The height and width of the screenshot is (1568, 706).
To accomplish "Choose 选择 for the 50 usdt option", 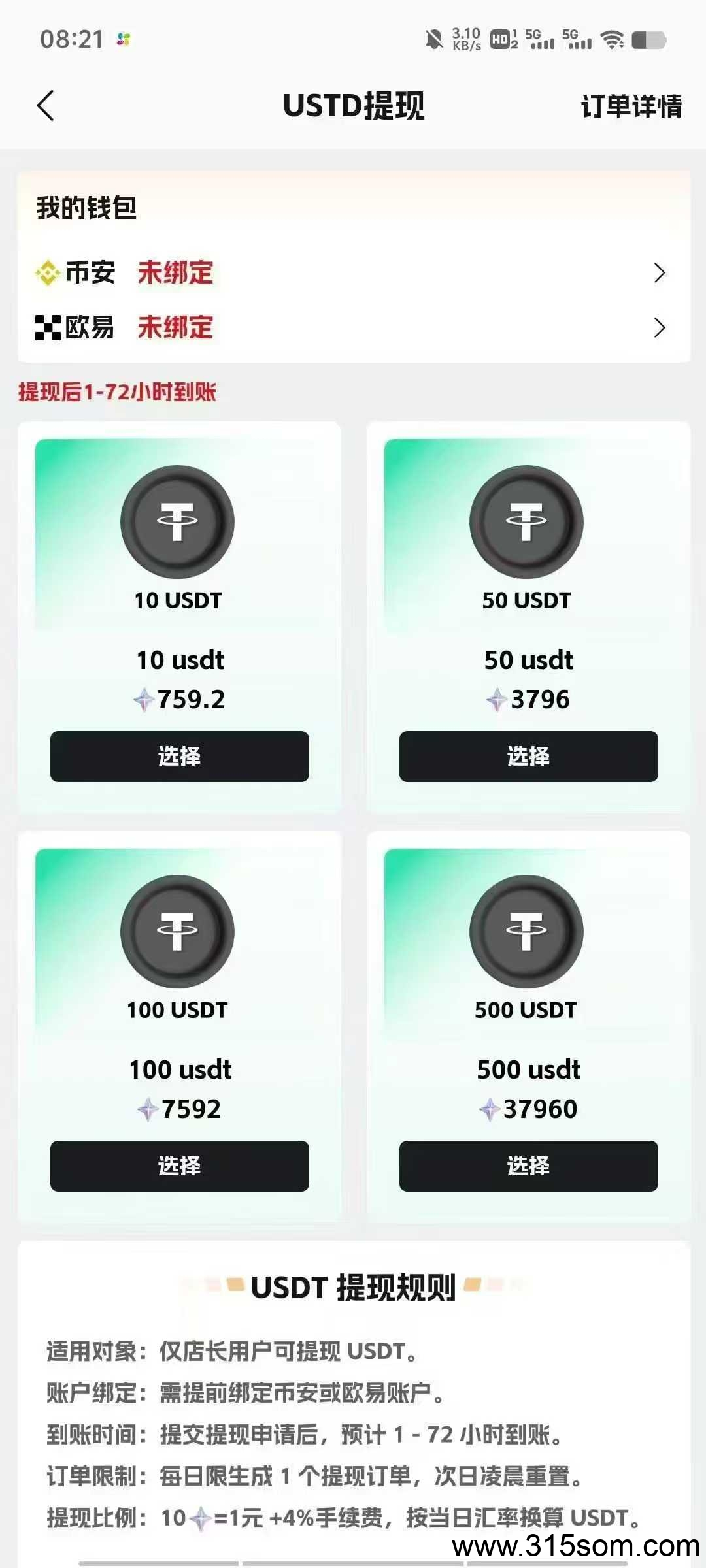I will coord(529,756).
